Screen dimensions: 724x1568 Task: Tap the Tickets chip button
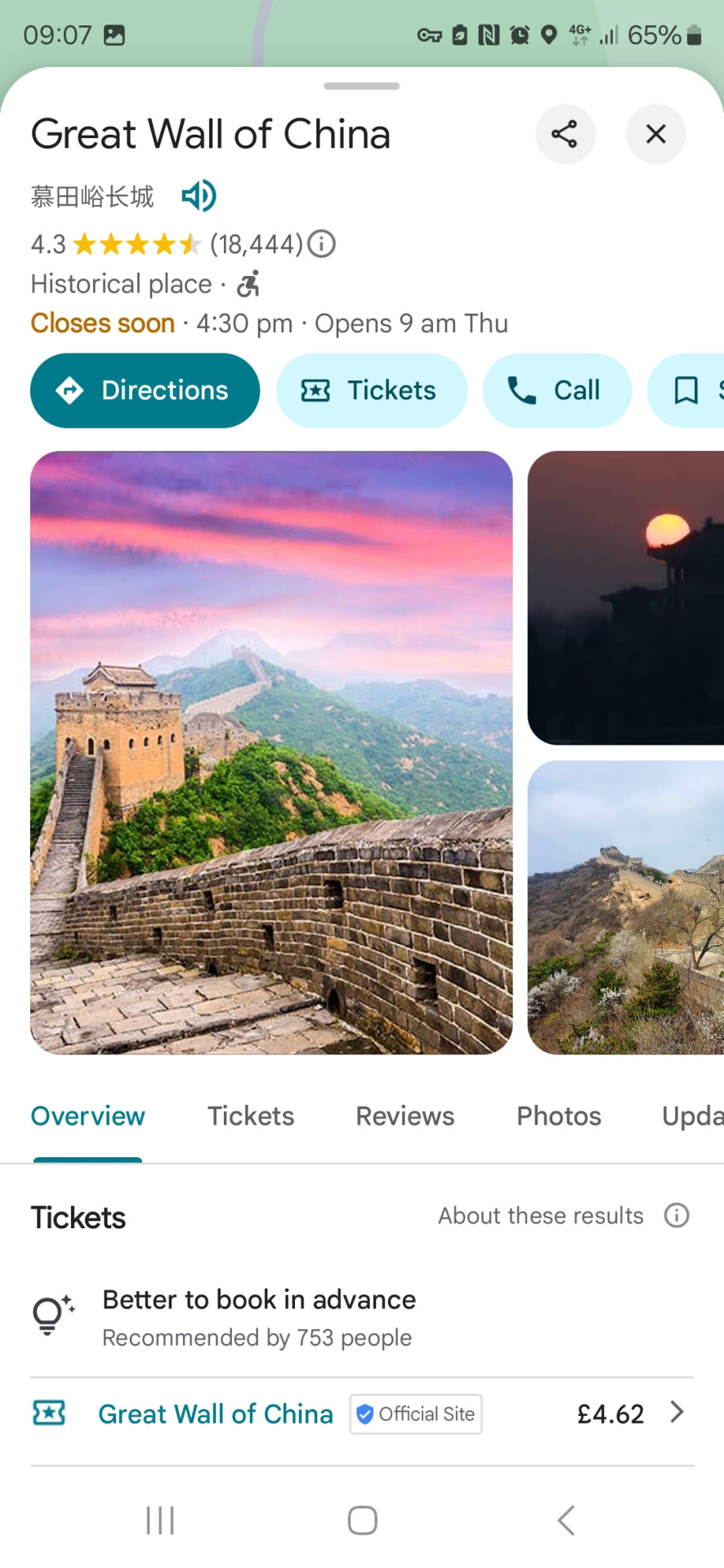(371, 390)
